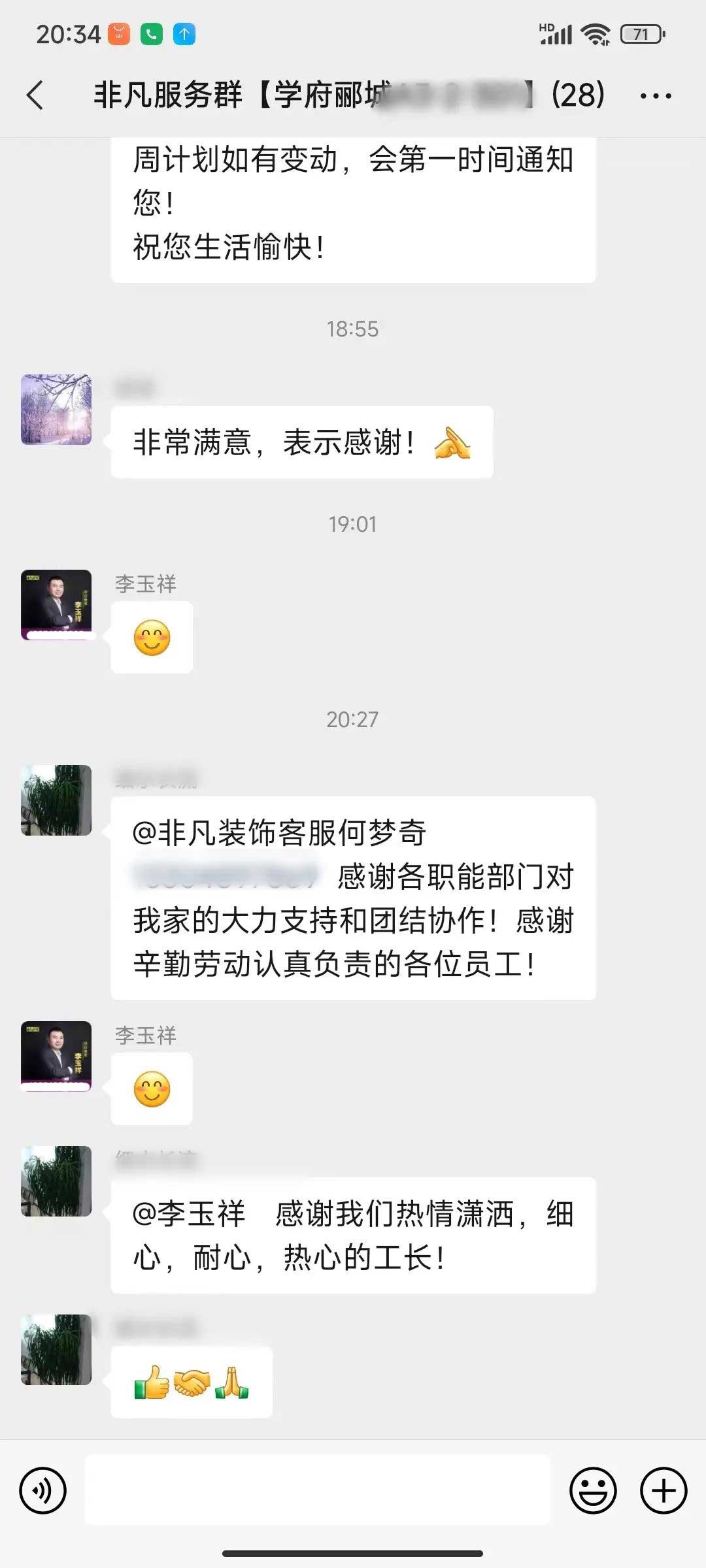
Task: Go back from the group chat
Action: 35,95
